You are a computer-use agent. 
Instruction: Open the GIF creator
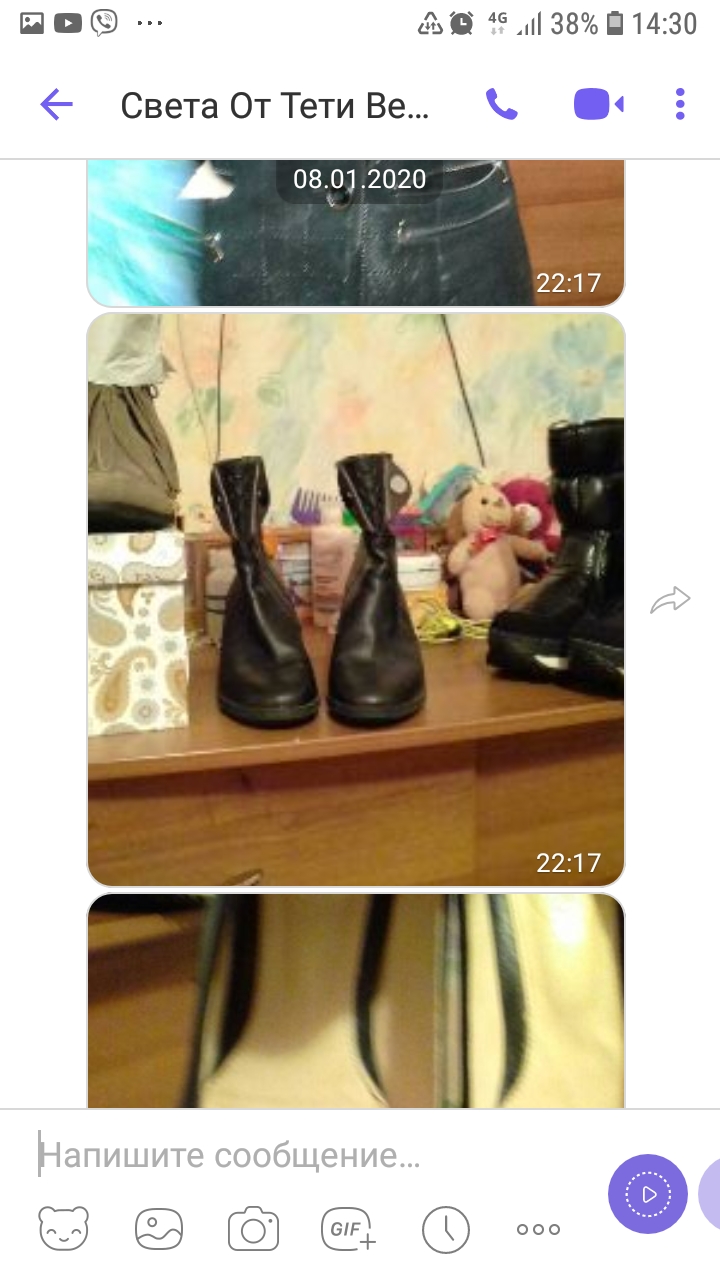[348, 1229]
